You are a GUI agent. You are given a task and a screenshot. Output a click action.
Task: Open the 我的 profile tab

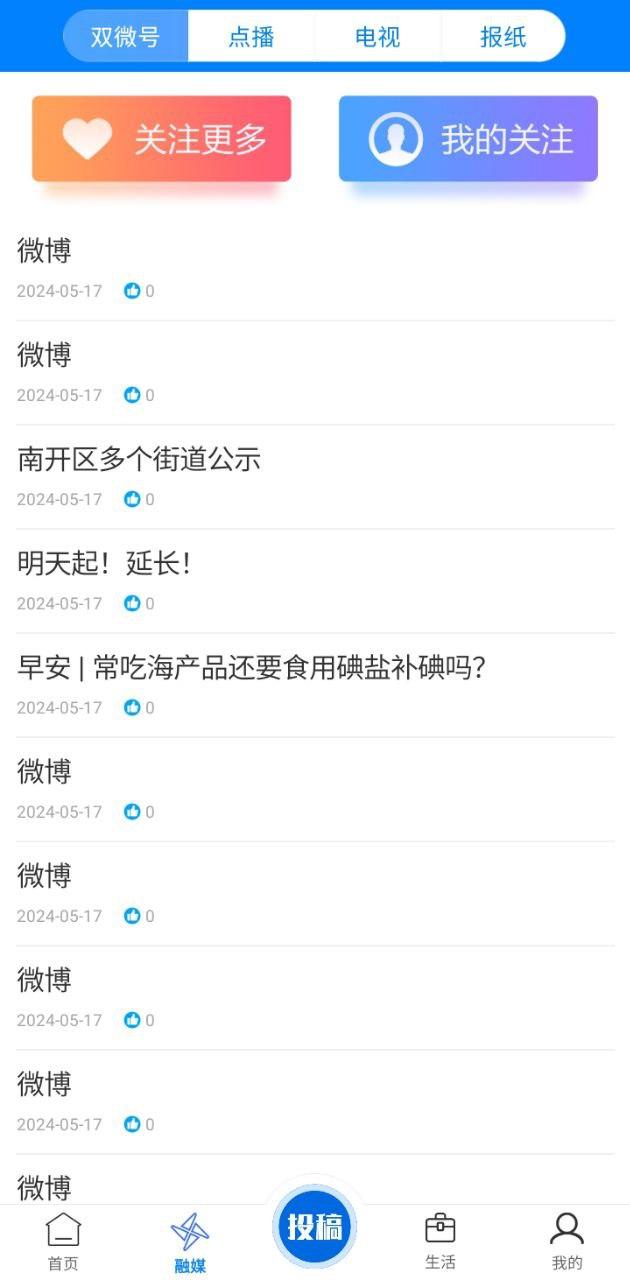[x=567, y=1241]
